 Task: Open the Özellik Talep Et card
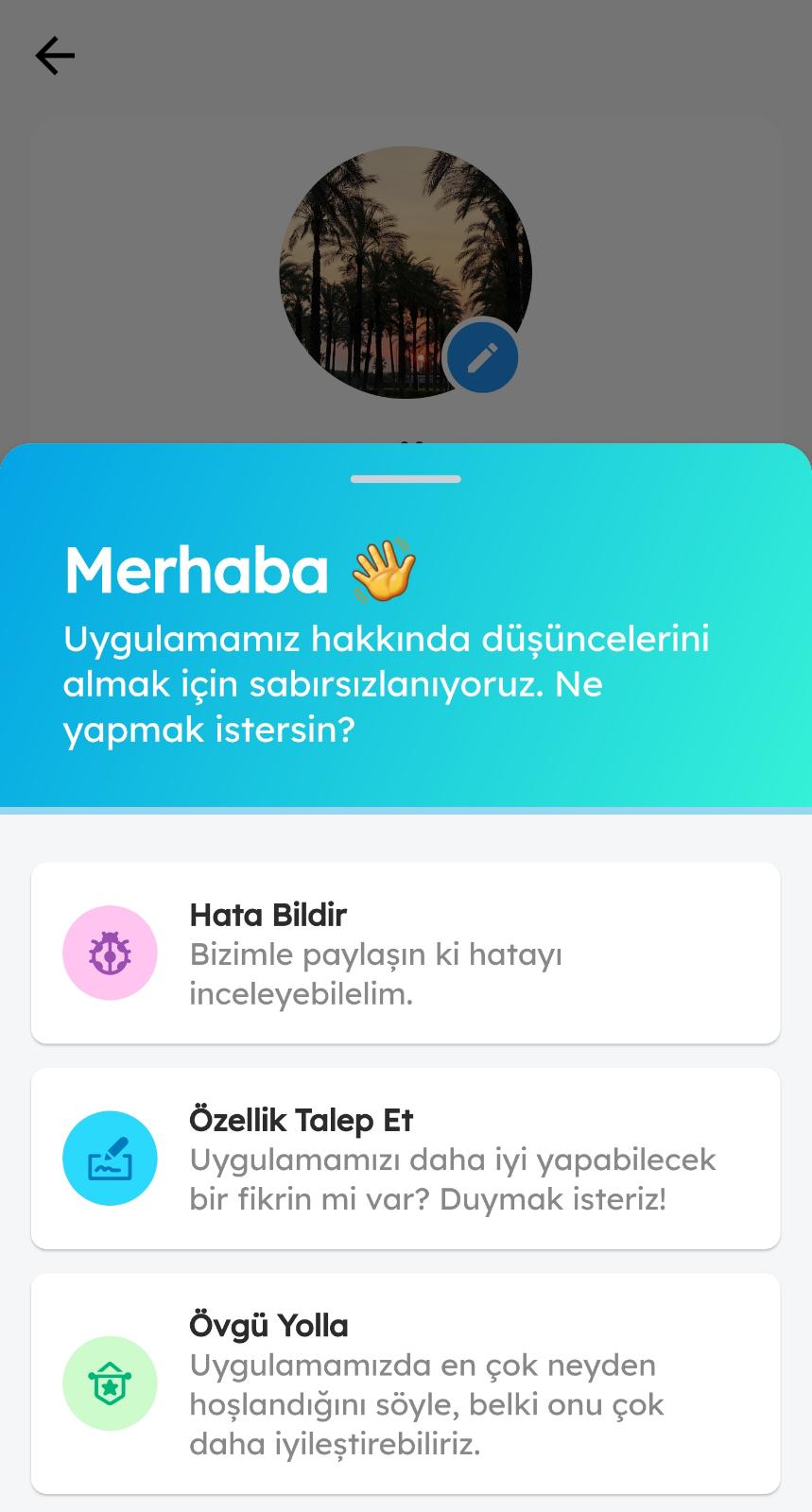(x=406, y=1158)
